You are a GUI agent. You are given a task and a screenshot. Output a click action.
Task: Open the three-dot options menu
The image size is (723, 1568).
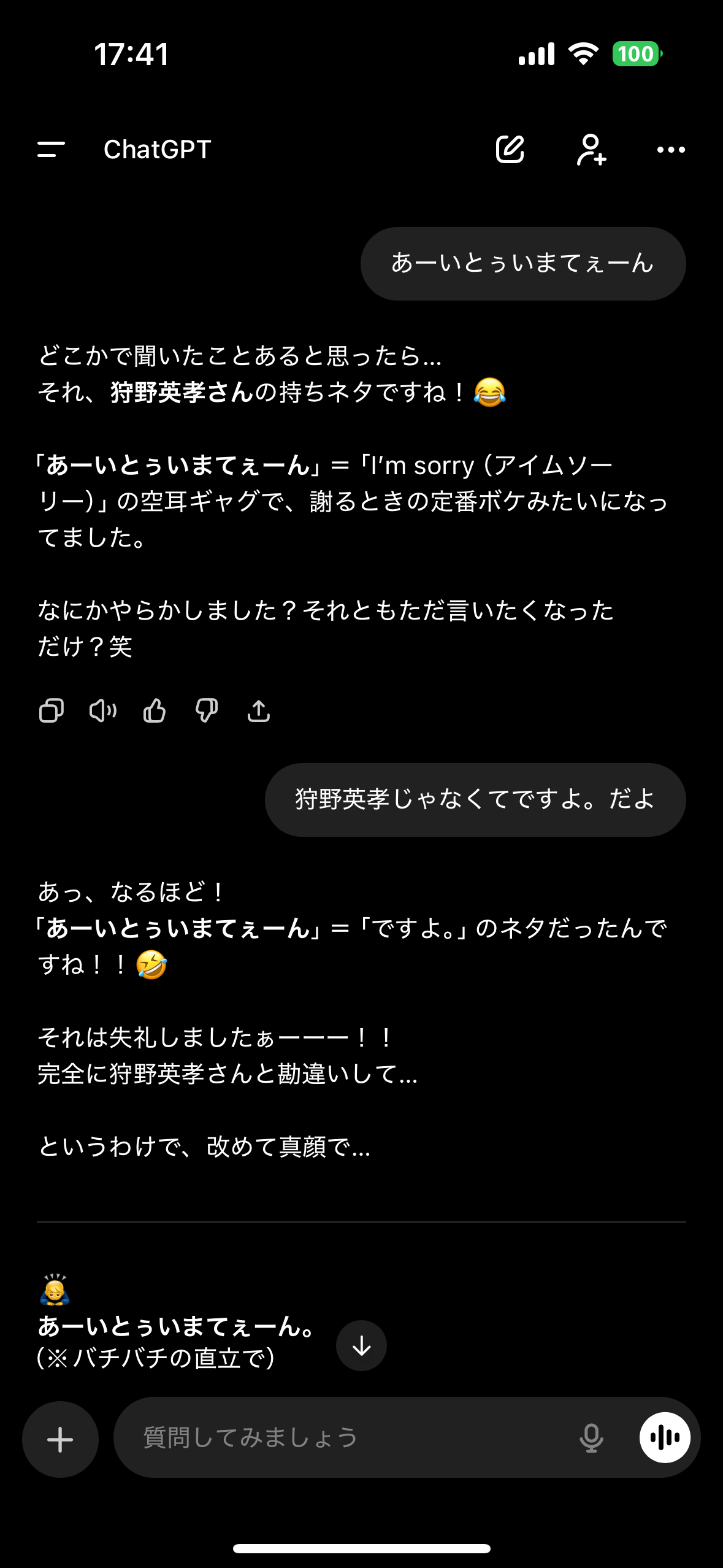pos(670,149)
